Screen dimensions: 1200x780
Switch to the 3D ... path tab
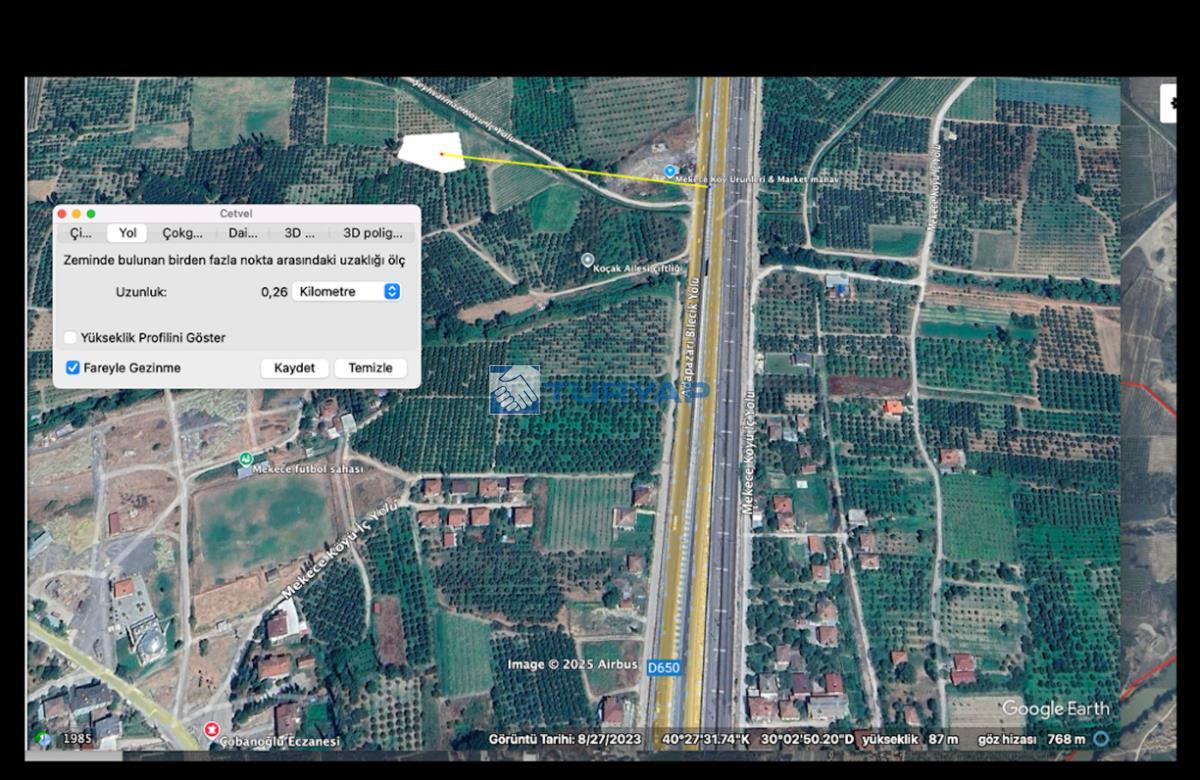(x=299, y=233)
